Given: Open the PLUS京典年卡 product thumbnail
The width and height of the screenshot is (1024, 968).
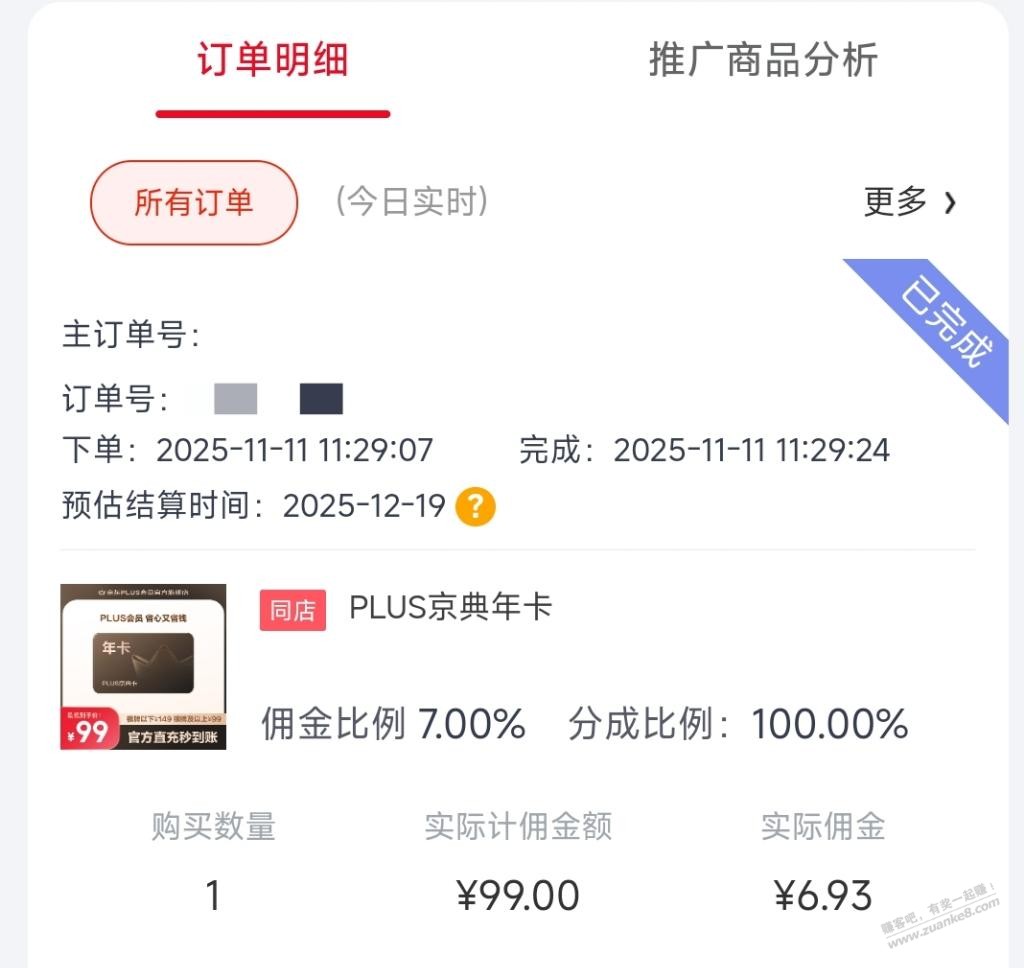Looking at the screenshot, I should point(143,667).
